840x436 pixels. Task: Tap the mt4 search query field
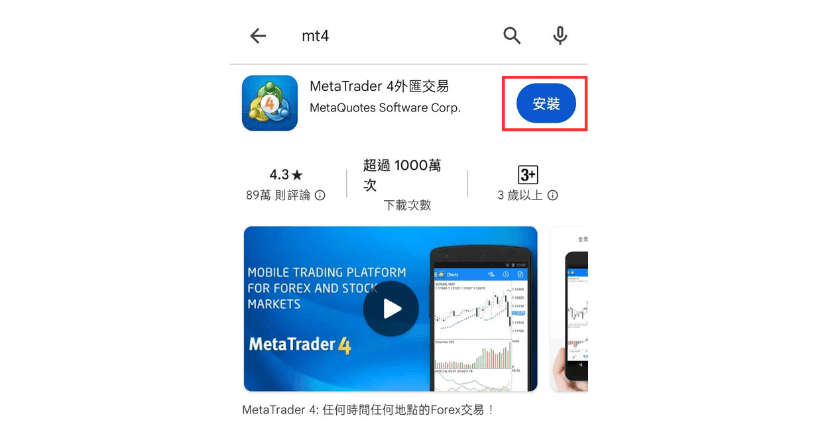[x=380, y=36]
